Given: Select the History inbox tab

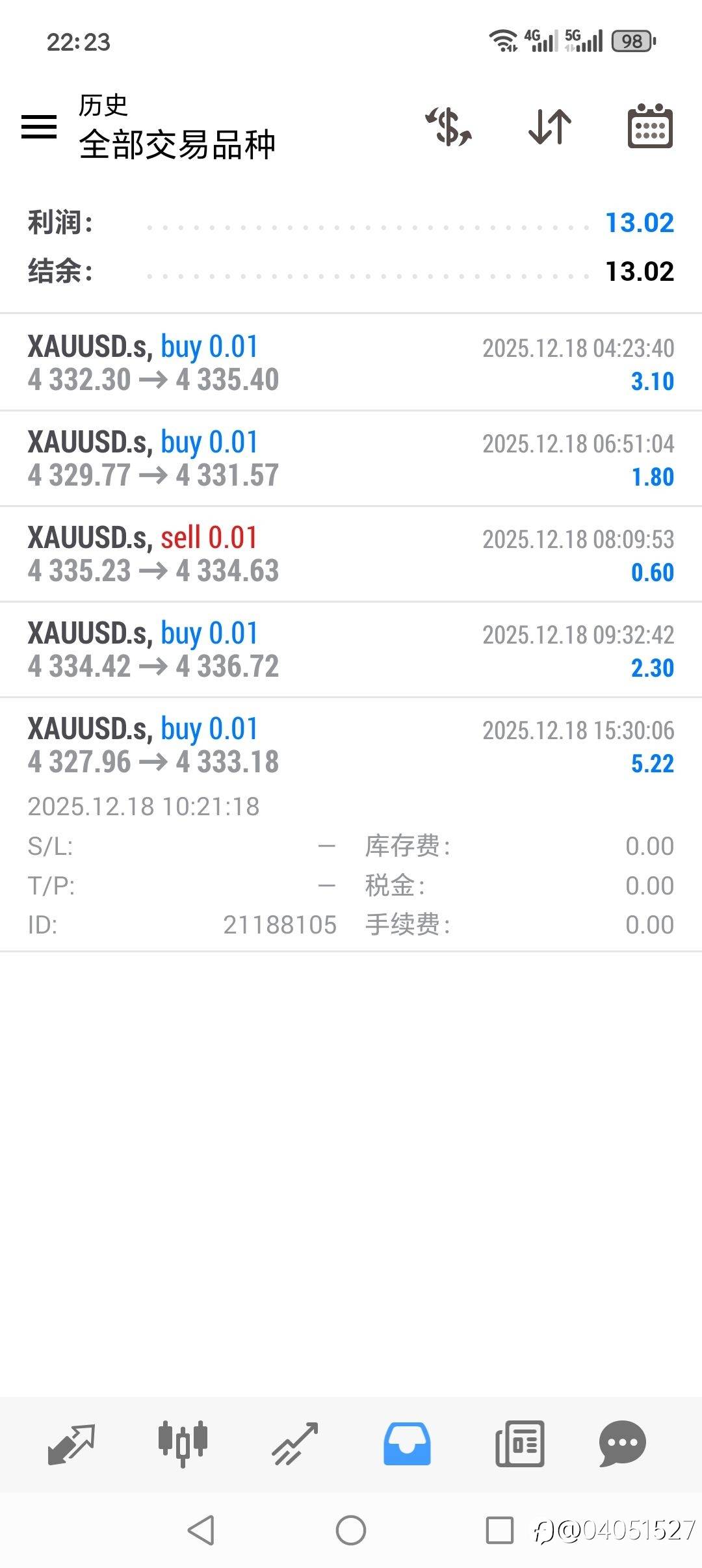Looking at the screenshot, I should (x=407, y=1444).
